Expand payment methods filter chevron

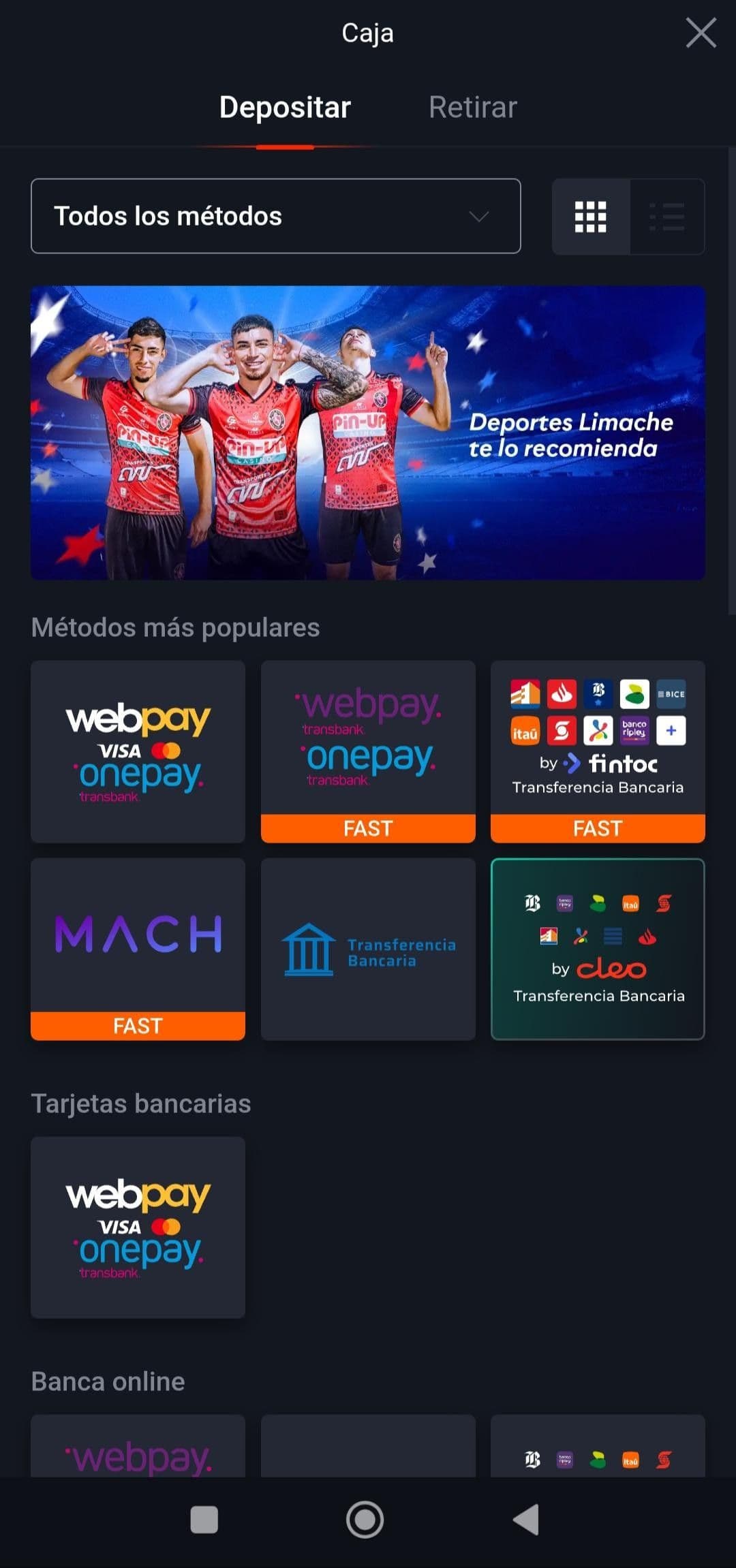pos(480,216)
